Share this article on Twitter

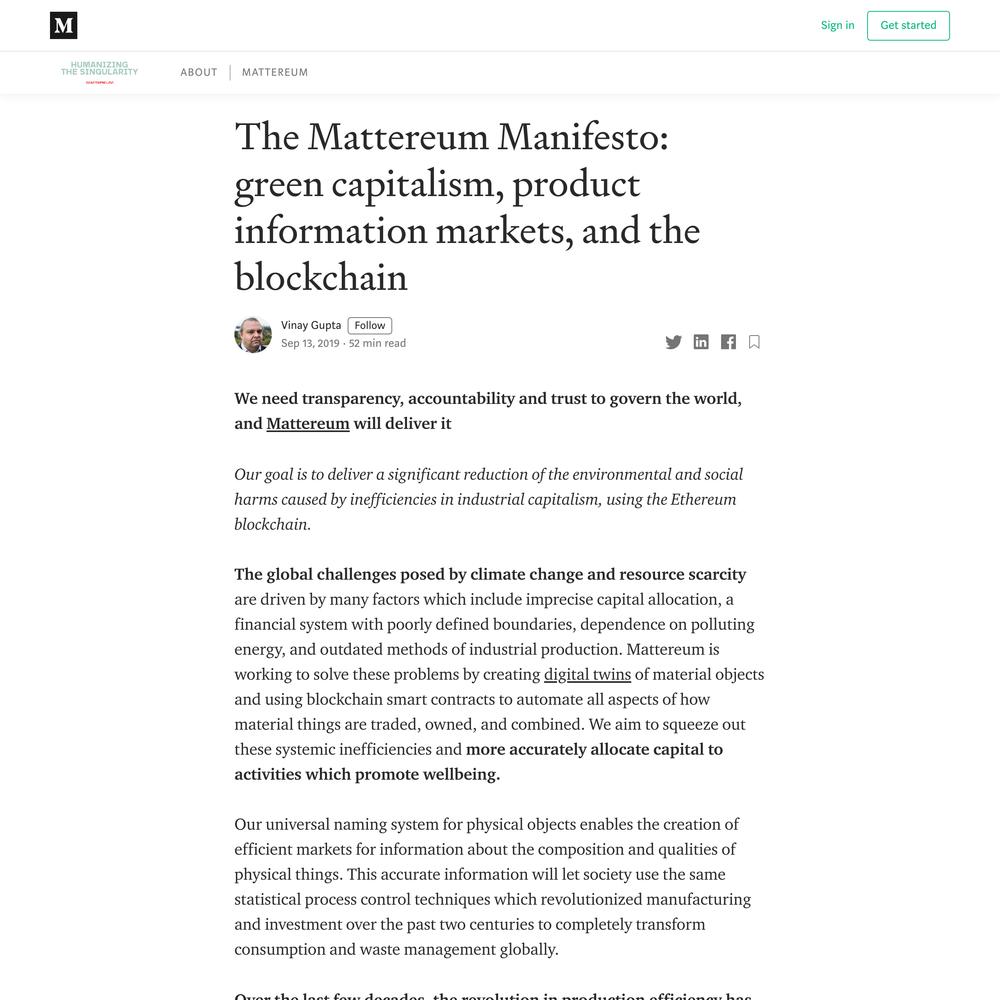point(673,342)
